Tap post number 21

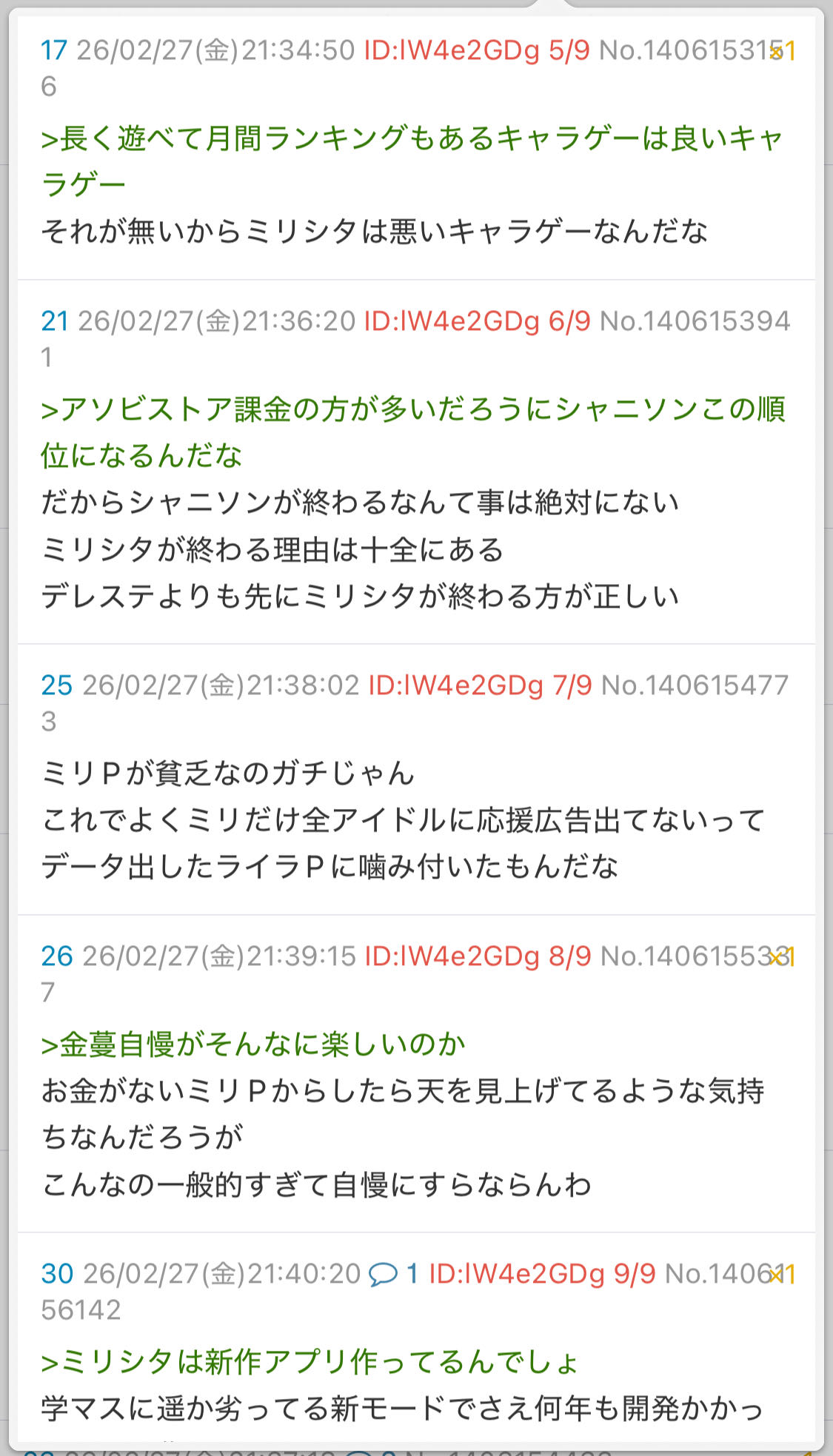tap(55, 321)
